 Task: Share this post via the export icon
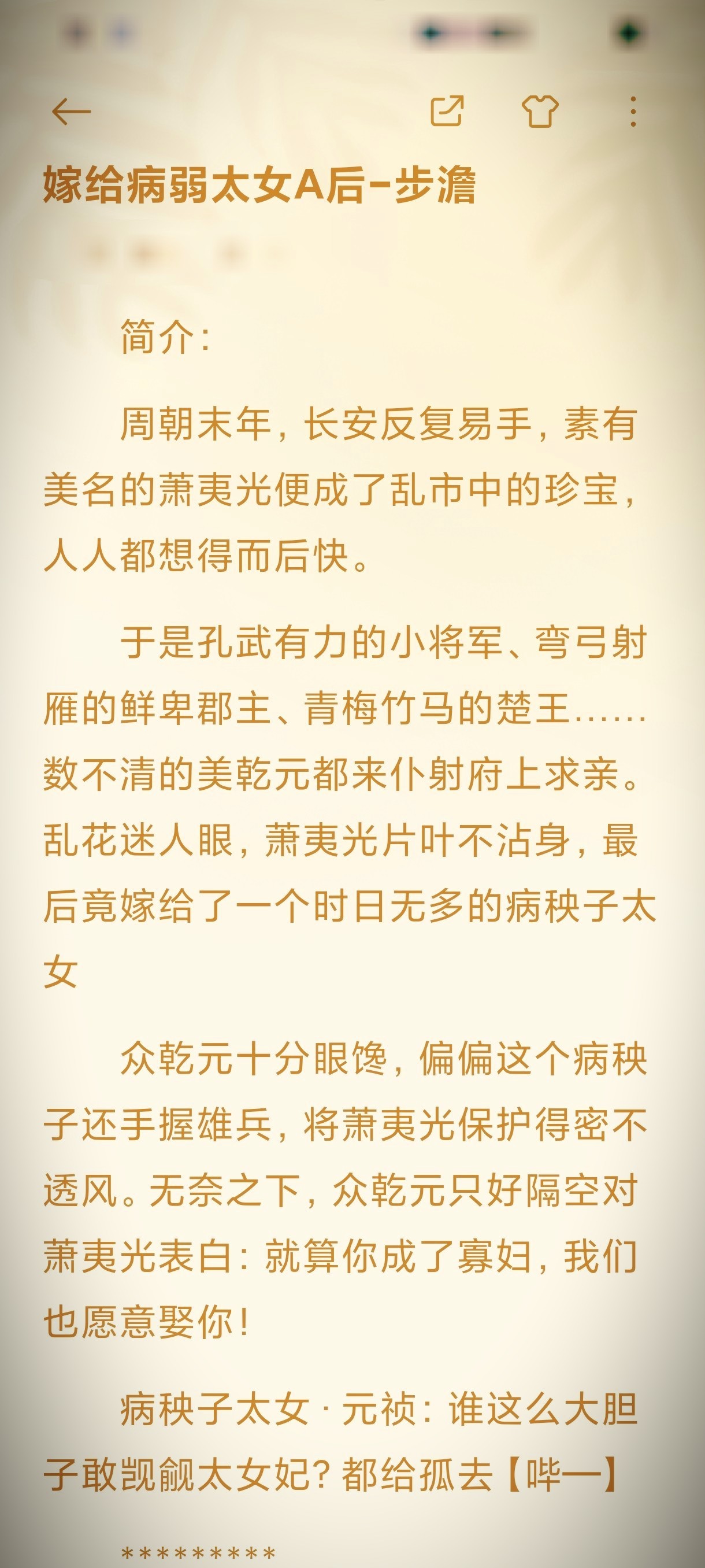(x=447, y=111)
